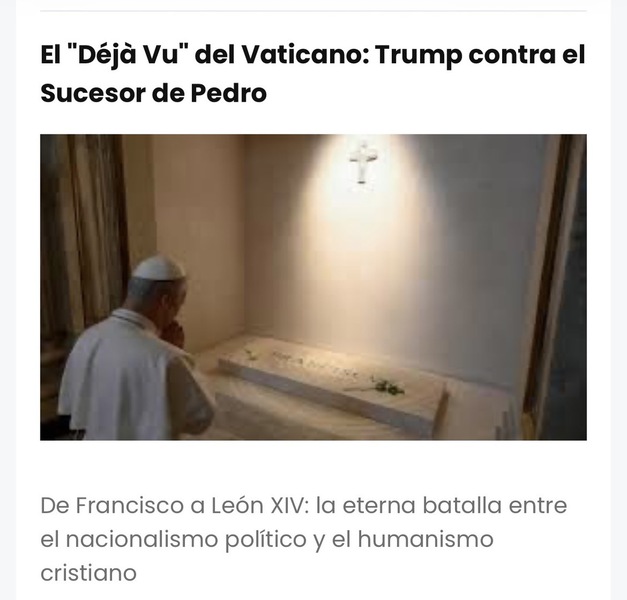The image size is (627, 600).
Task: Tap the article photo of the pope kneeling
Action: tap(313, 287)
